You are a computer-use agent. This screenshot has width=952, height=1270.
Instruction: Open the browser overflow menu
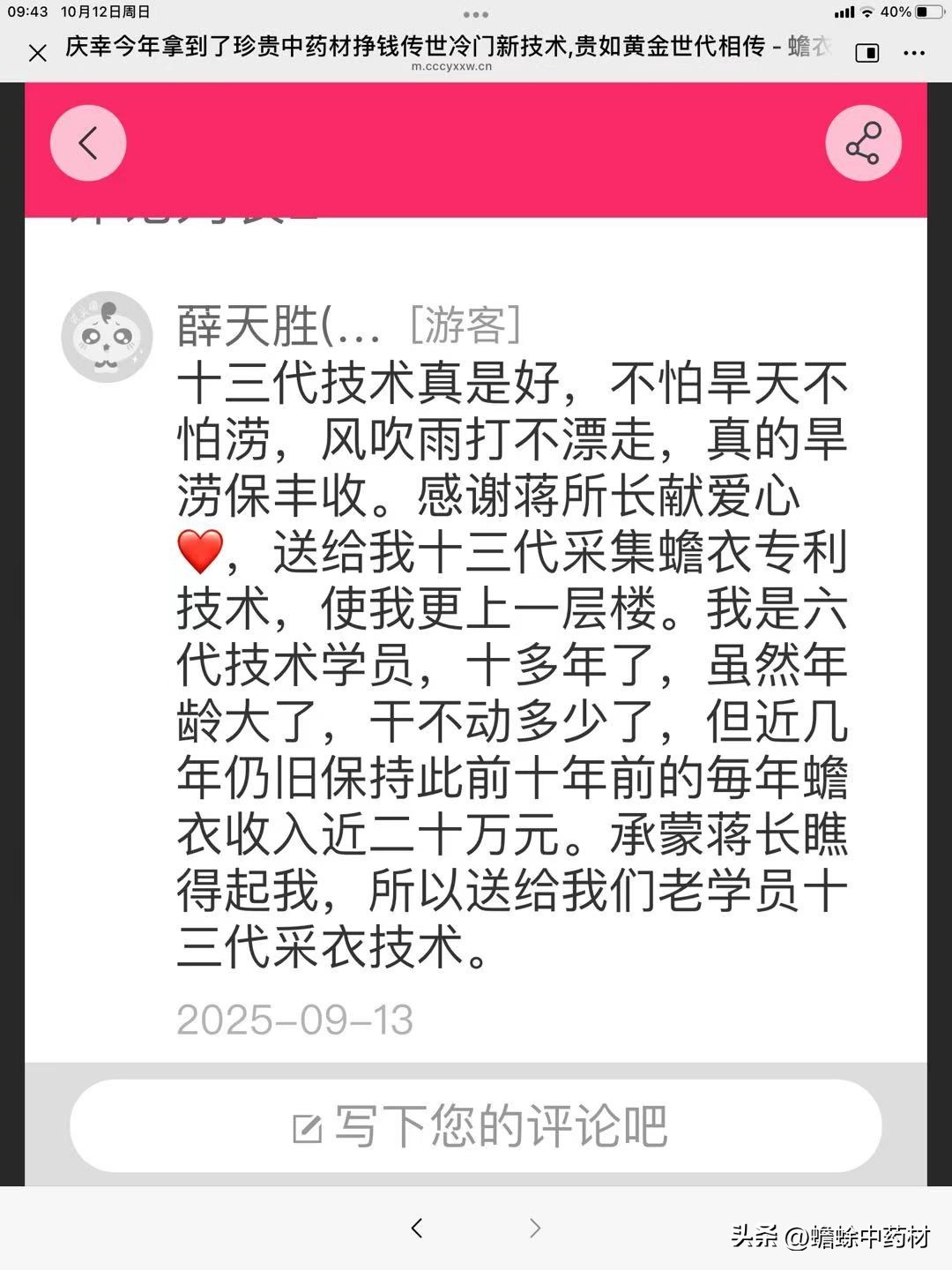914,53
